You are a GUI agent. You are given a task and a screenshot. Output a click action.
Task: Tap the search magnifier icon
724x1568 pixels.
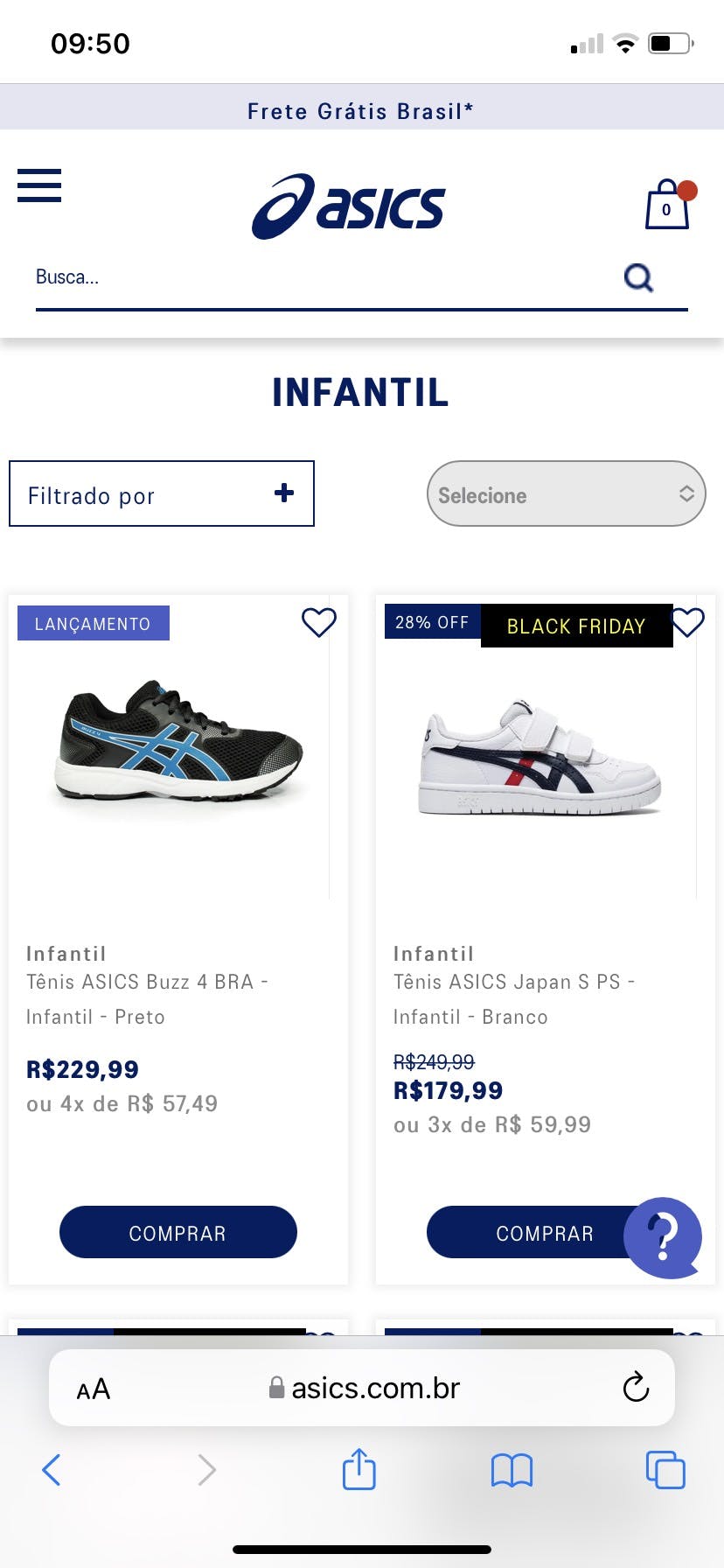point(638,277)
